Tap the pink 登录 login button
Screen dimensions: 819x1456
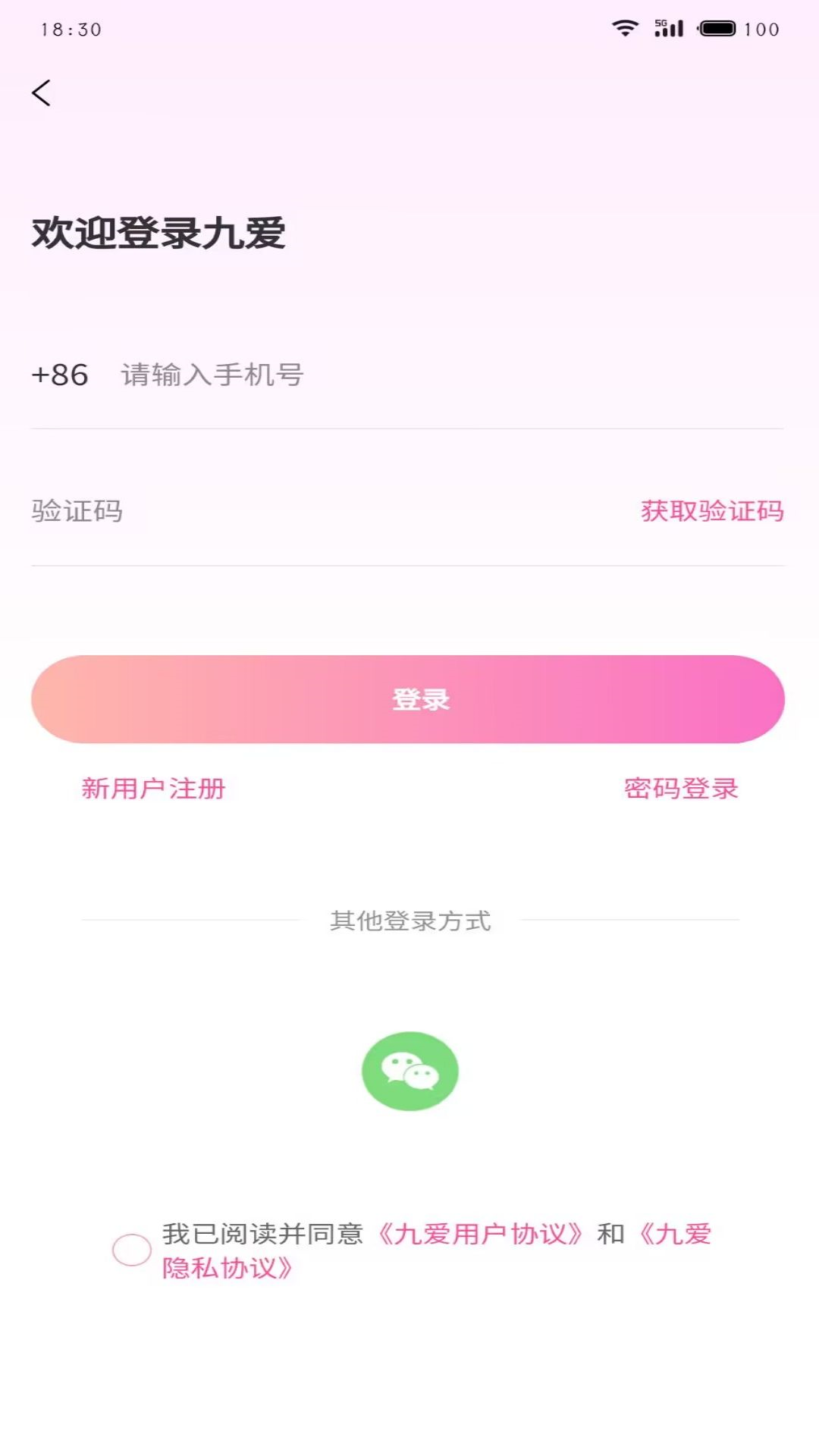click(x=408, y=699)
